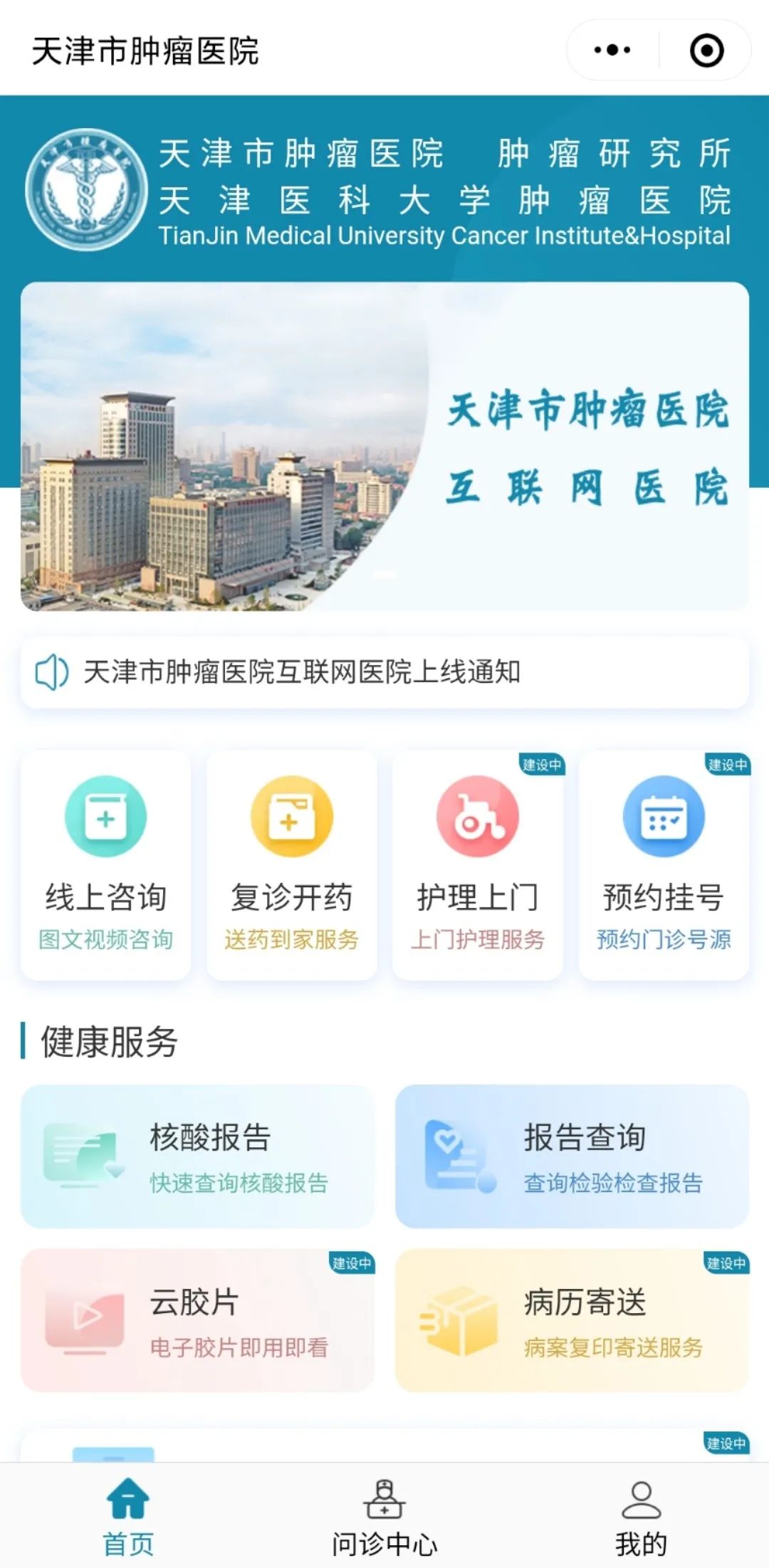Viewport: 769px width, 1568px height.
Task: Open 预约门诊号源 appointment service card
Action: [663, 864]
